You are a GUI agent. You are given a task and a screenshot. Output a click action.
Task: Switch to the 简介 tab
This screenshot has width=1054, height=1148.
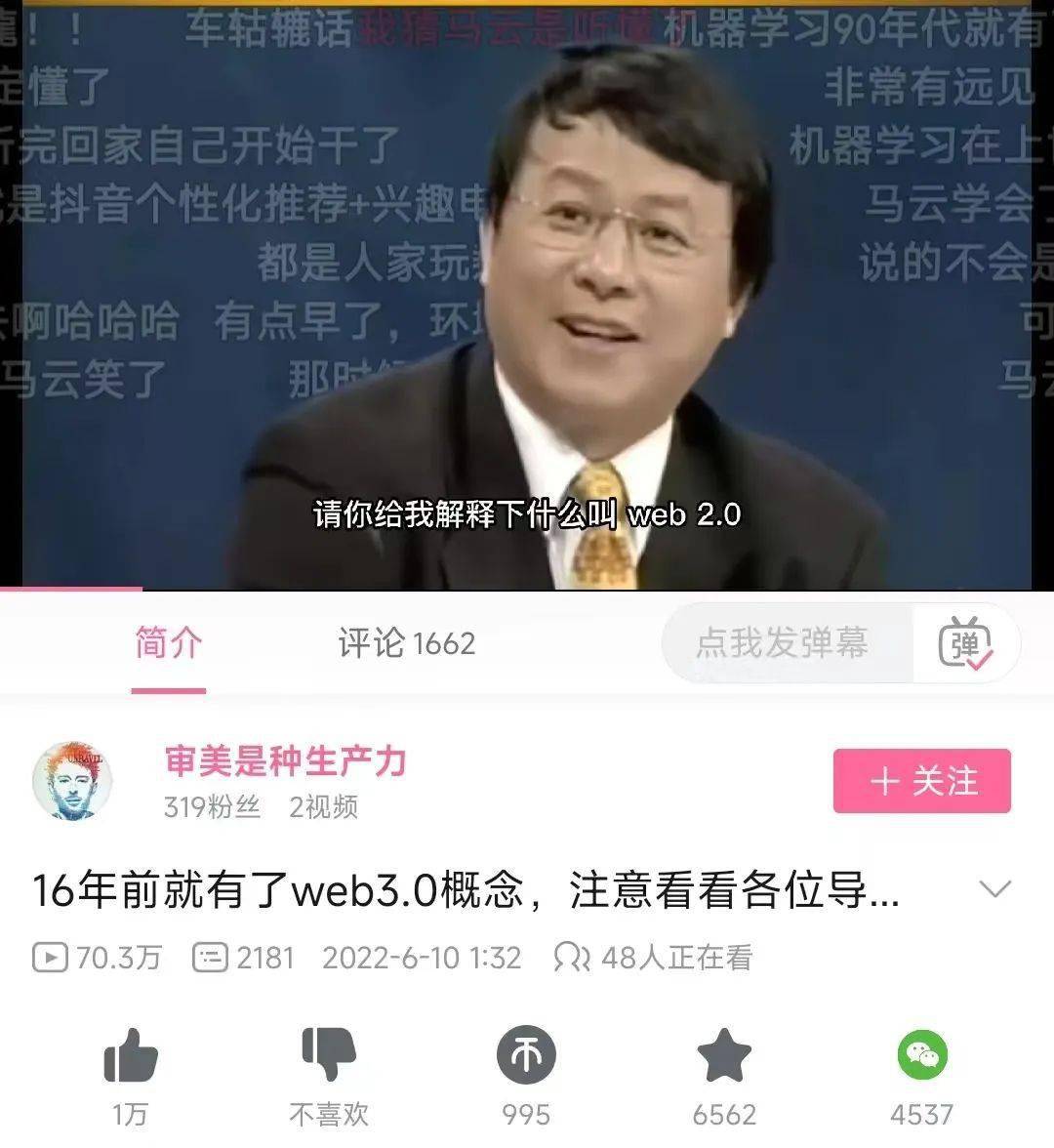(168, 644)
